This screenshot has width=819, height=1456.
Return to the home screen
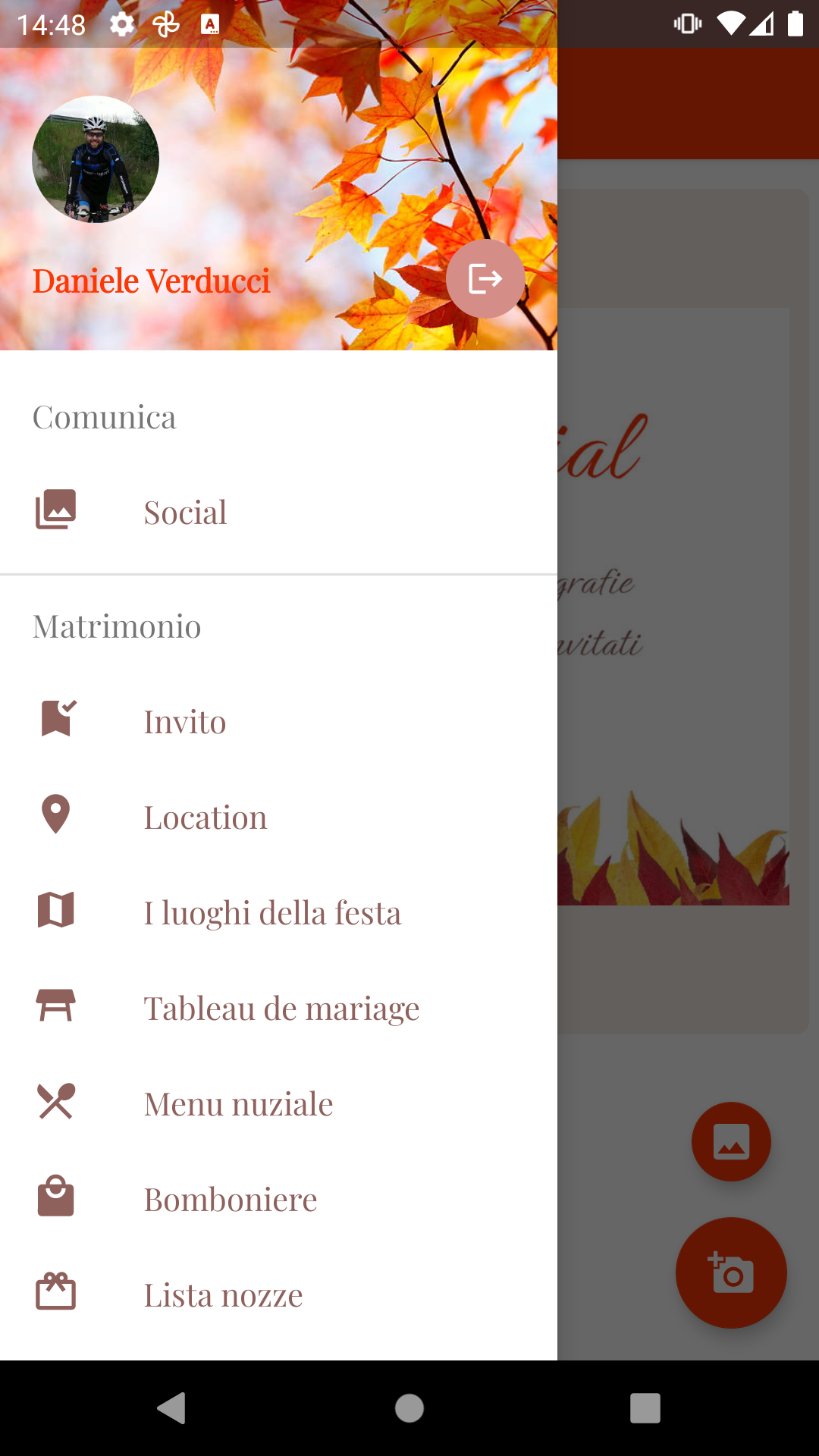tap(409, 1408)
